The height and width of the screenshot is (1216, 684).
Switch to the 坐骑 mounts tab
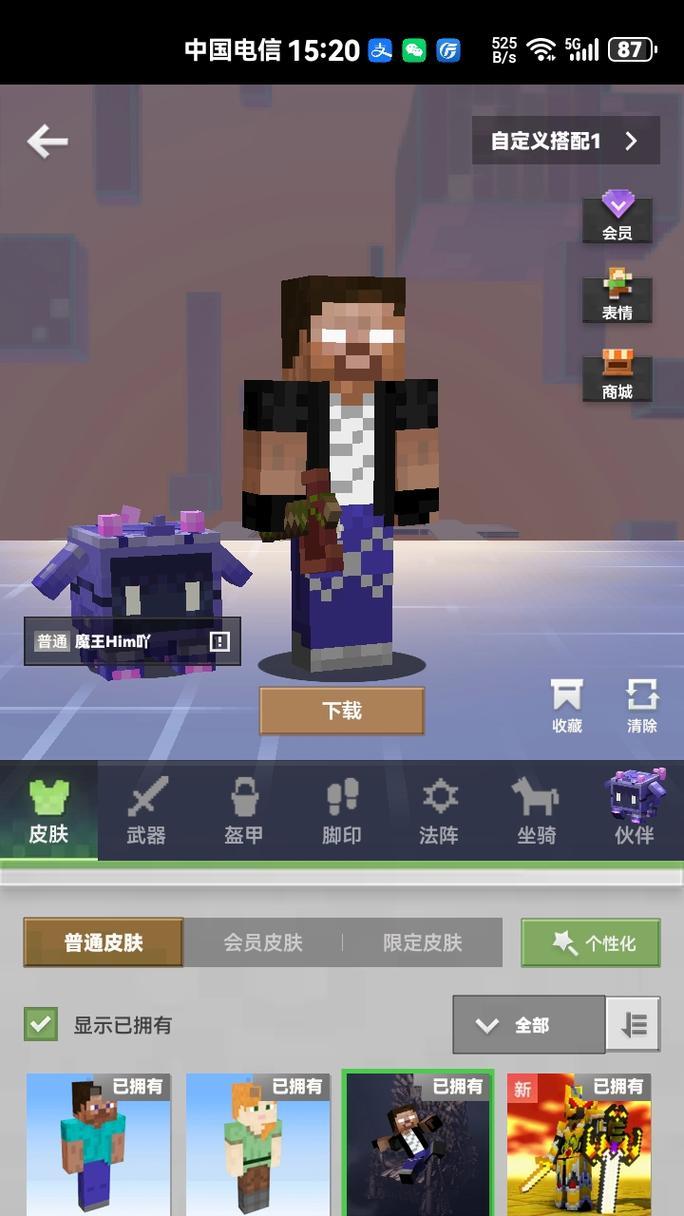click(x=536, y=811)
